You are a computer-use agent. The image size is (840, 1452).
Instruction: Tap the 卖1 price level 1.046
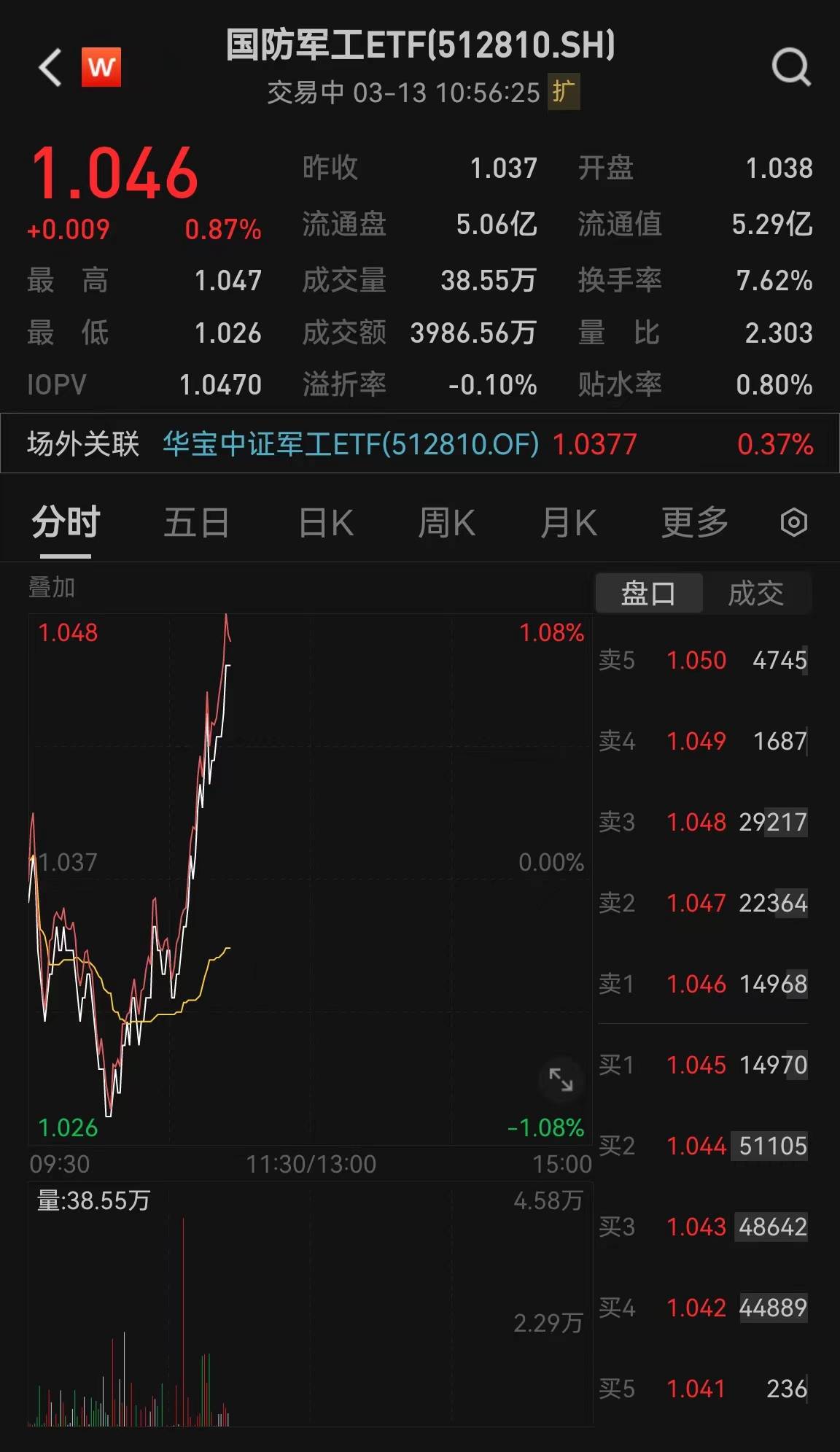tap(696, 984)
